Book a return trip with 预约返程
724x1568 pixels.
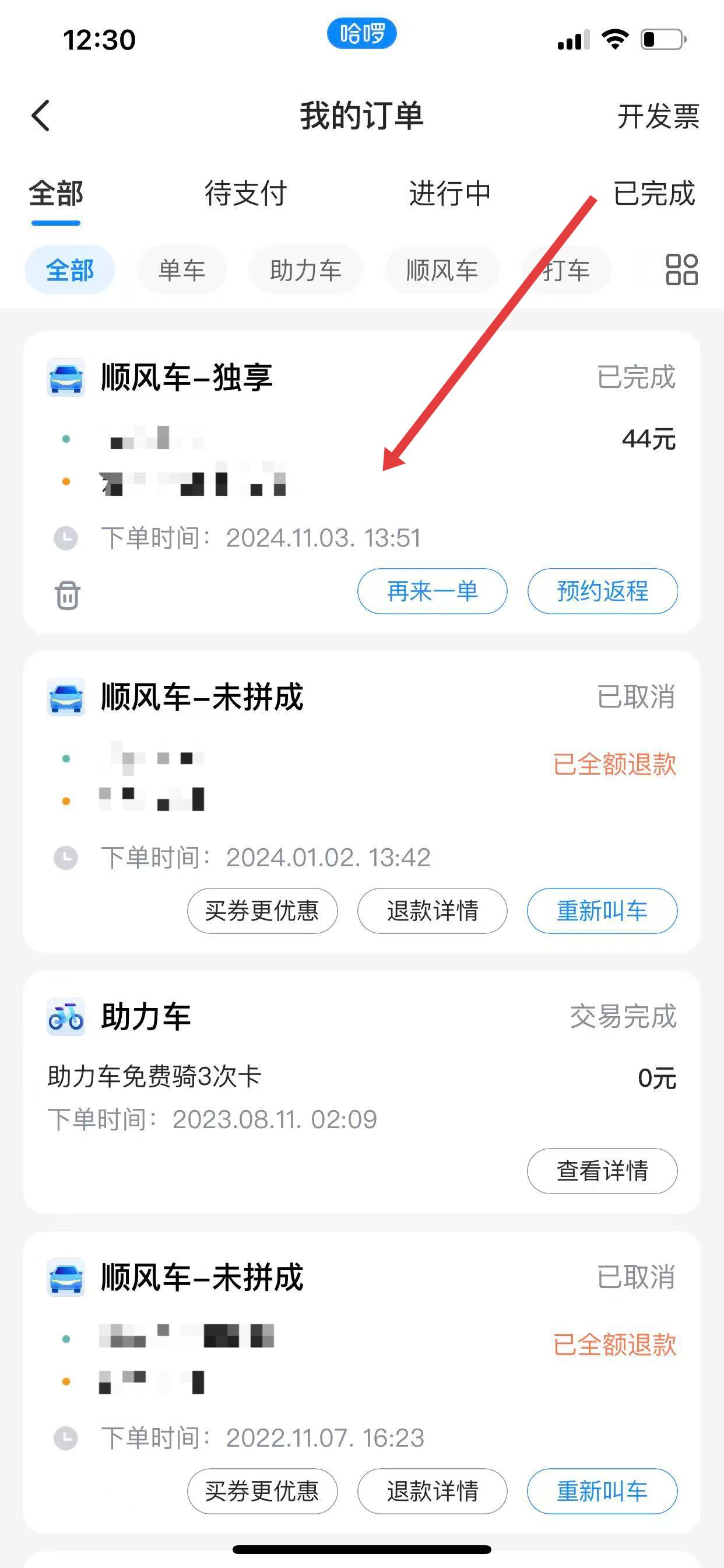602,591
